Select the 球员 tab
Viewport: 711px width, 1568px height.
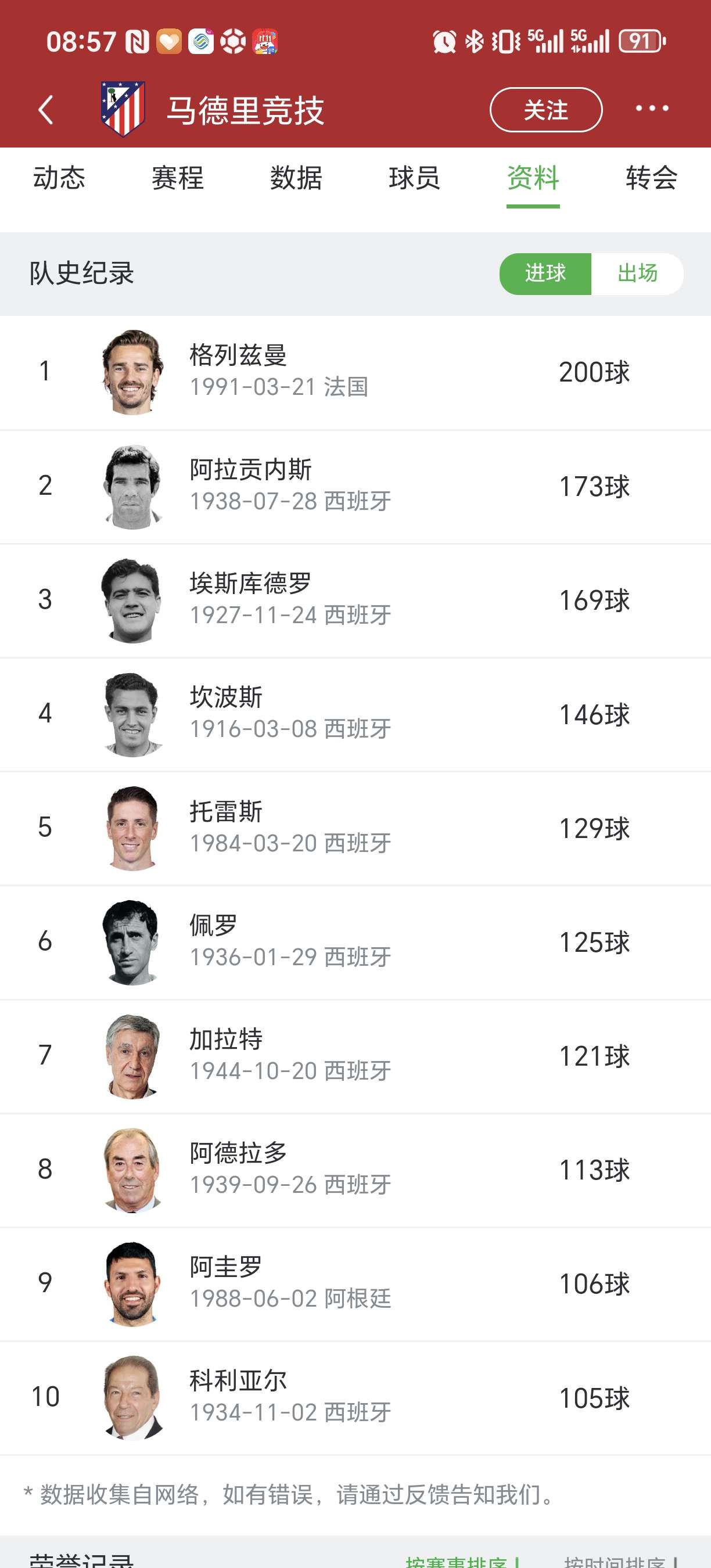pos(415,178)
